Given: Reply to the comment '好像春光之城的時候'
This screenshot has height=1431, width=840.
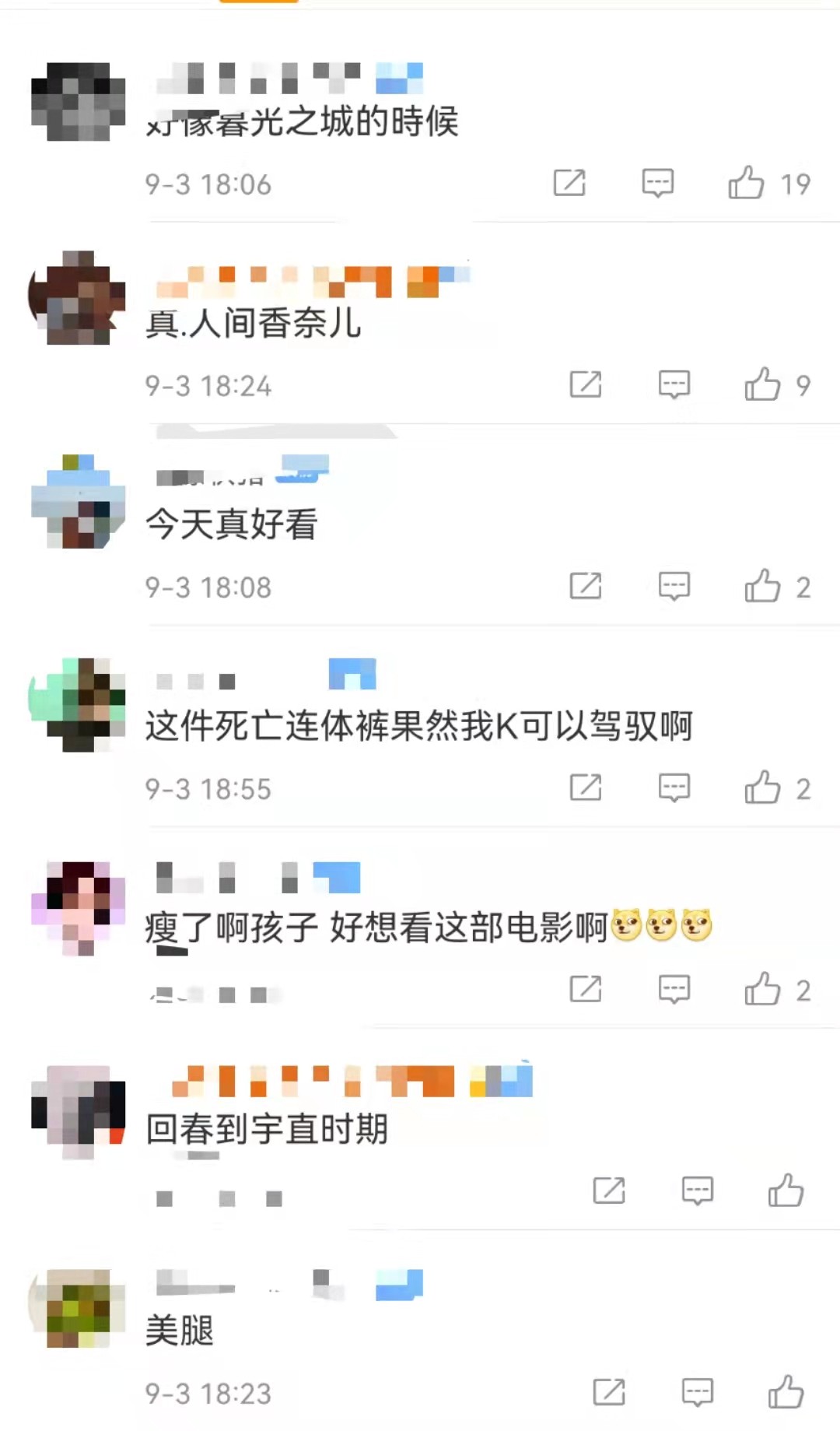Looking at the screenshot, I should (657, 183).
